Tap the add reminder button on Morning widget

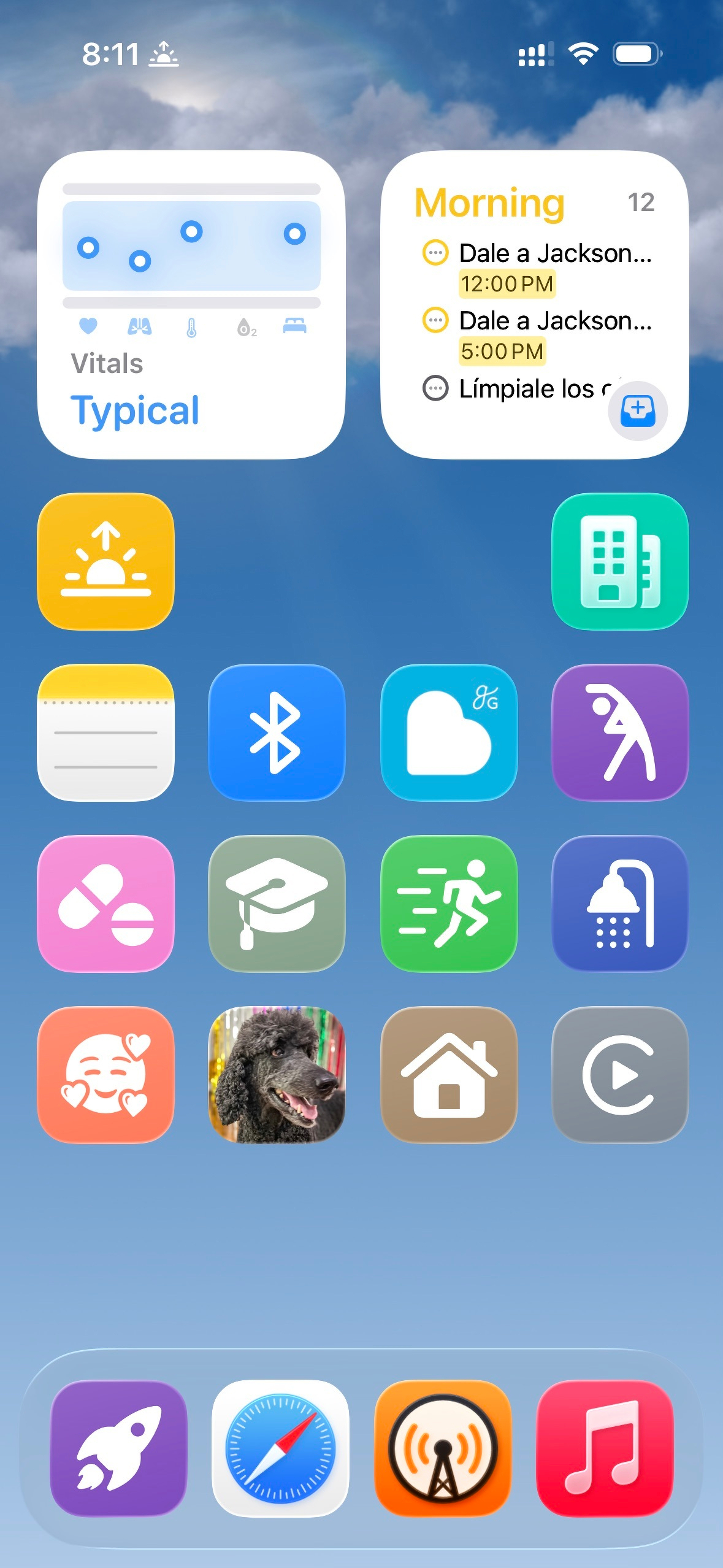(x=638, y=412)
